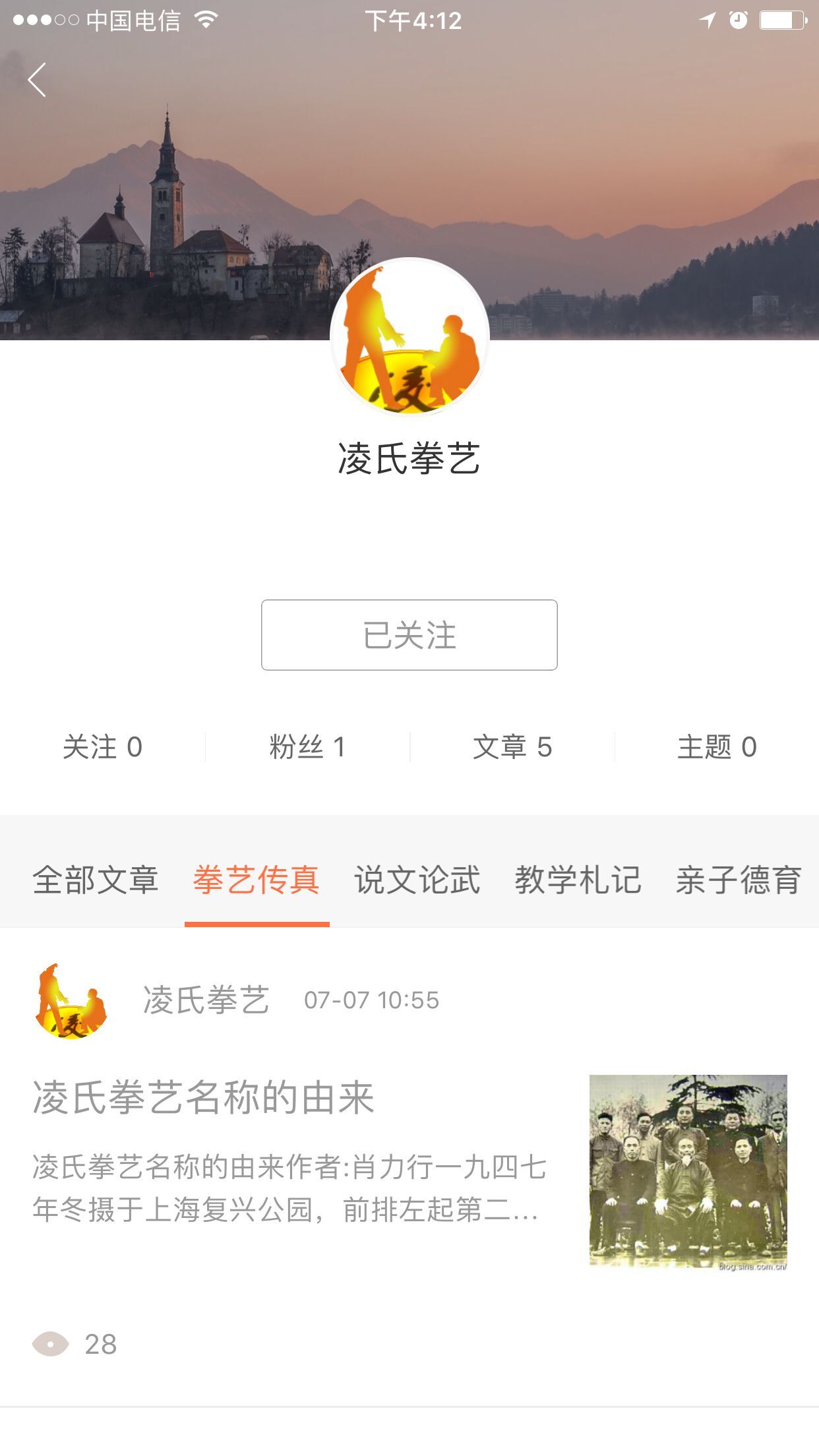
Task: Tap the large 凌氏拳艺 profile avatar
Action: click(x=409, y=337)
